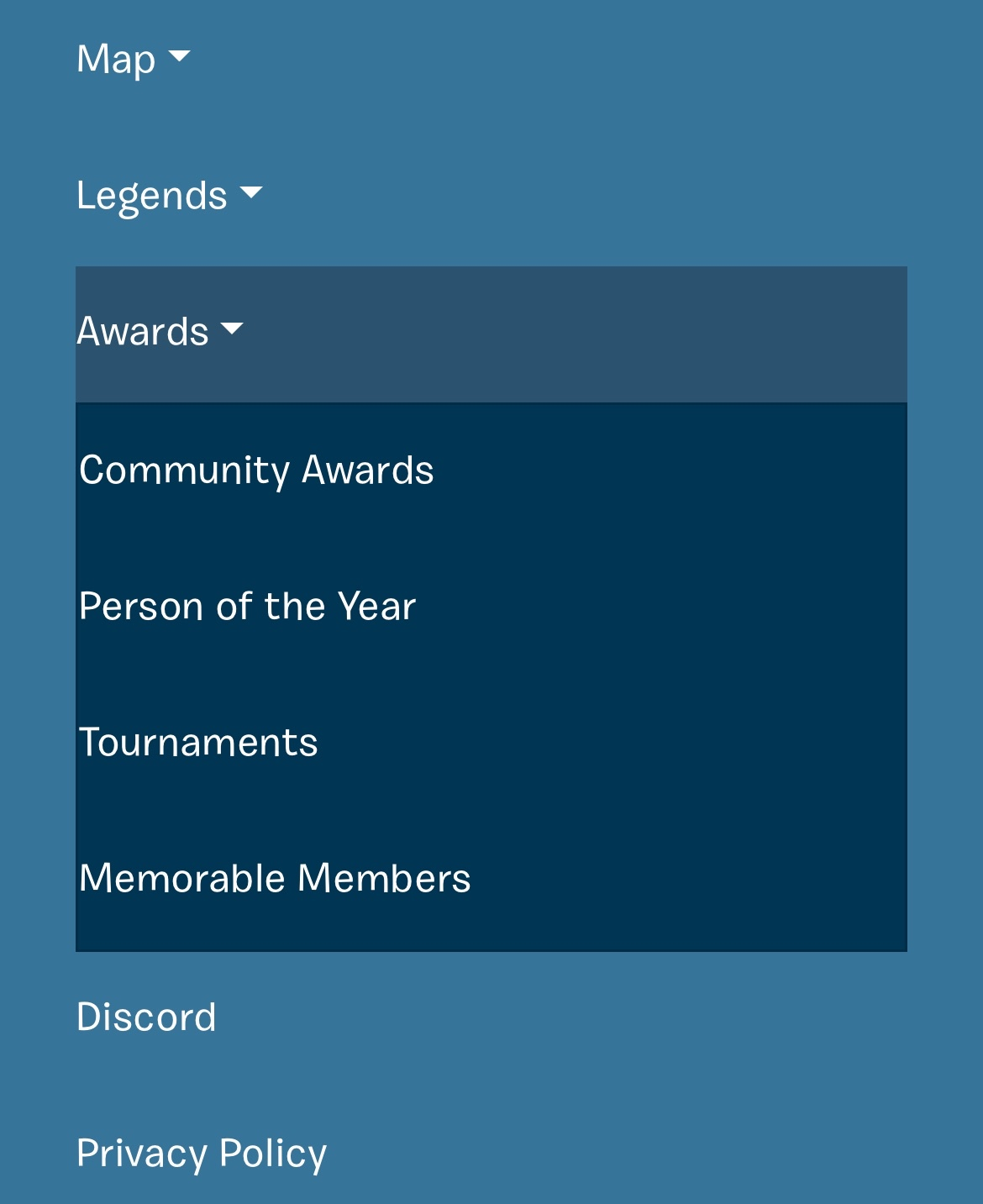This screenshot has width=983, height=1204.
Task: Expand the Map dropdown menu
Action: 133,60
